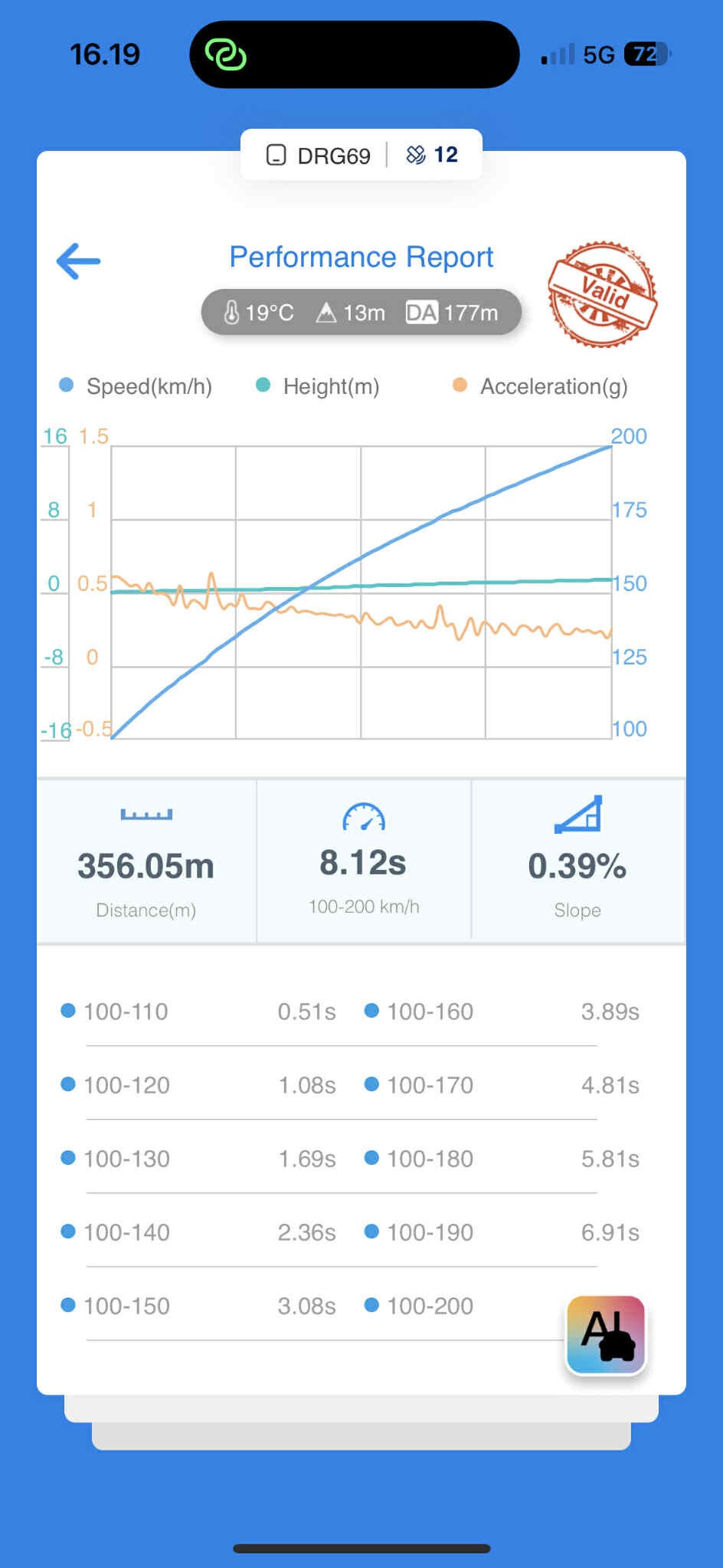Go back from the Performance Report
Viewport: 723px width, 1568px height.
click(79, 261)
